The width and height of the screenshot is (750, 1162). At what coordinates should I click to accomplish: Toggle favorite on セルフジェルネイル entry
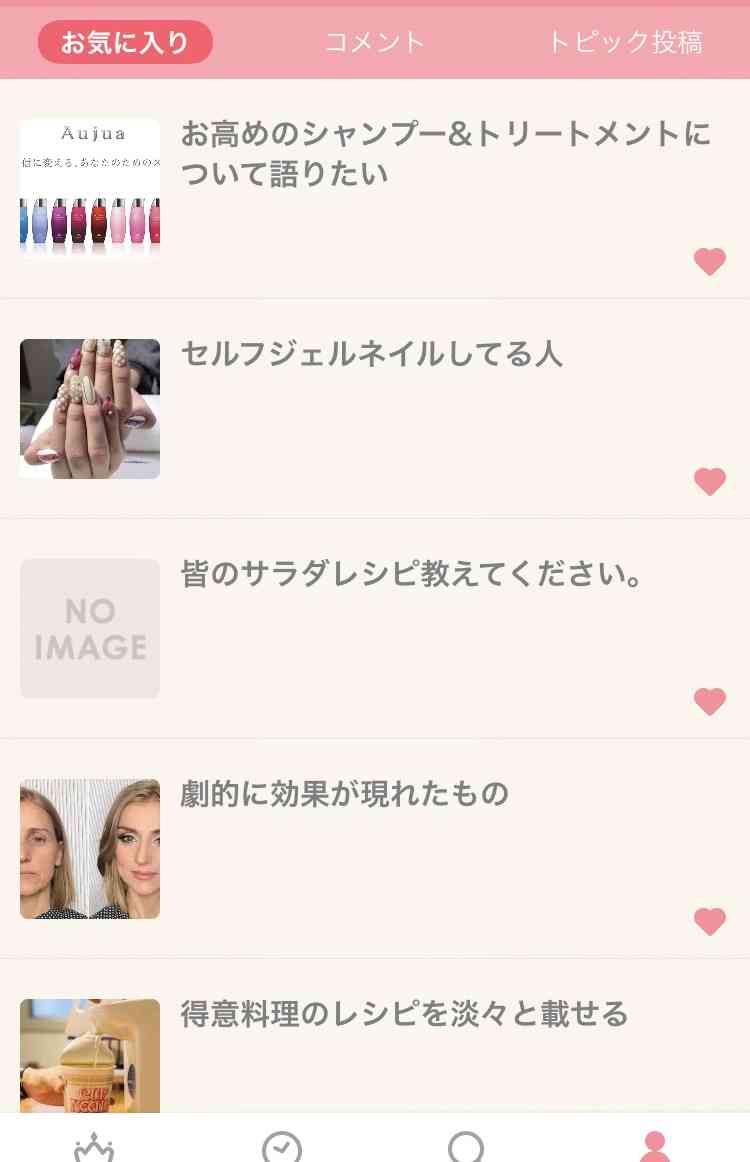click(710, 482)
